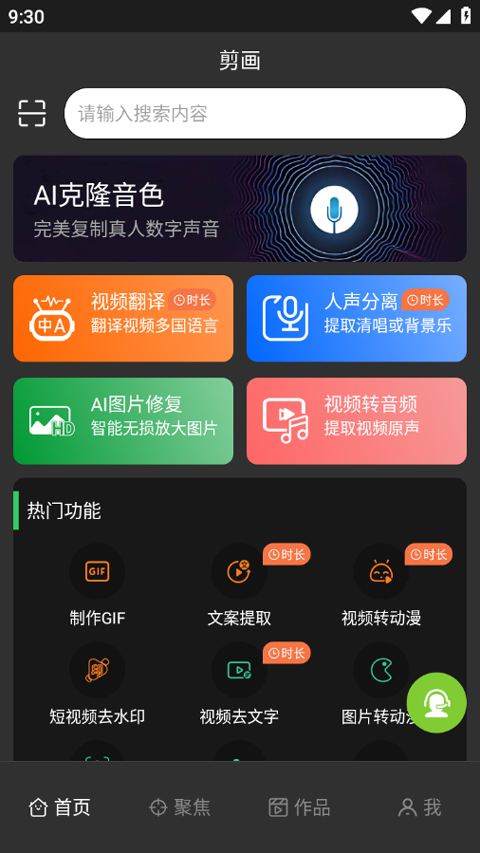Open the 视频转音频 card
Image resolution: width=480 pixels, height=853 pixels.
click(x=356, y=421)
